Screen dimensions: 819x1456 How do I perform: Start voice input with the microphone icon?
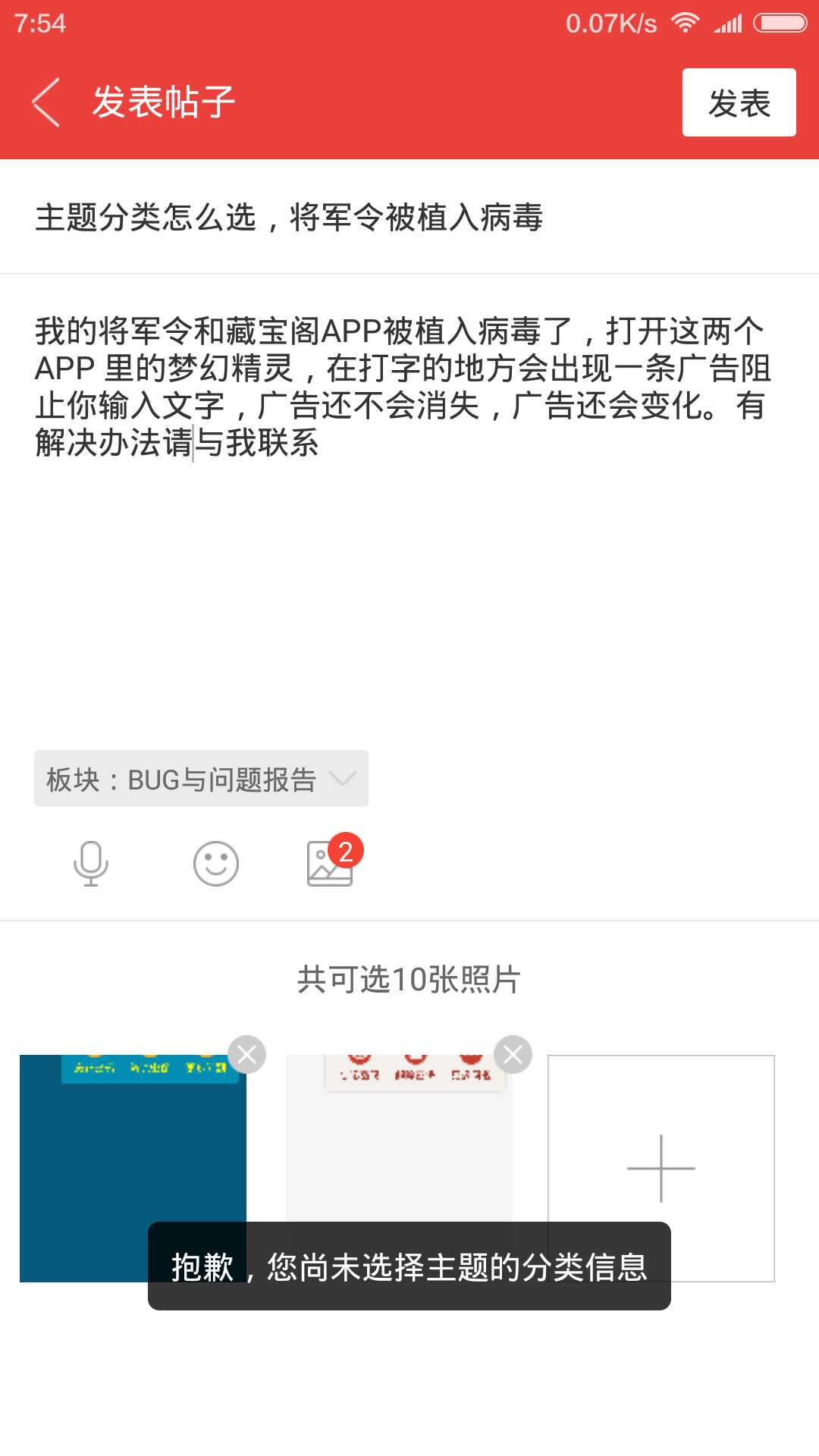pos(91,864)
